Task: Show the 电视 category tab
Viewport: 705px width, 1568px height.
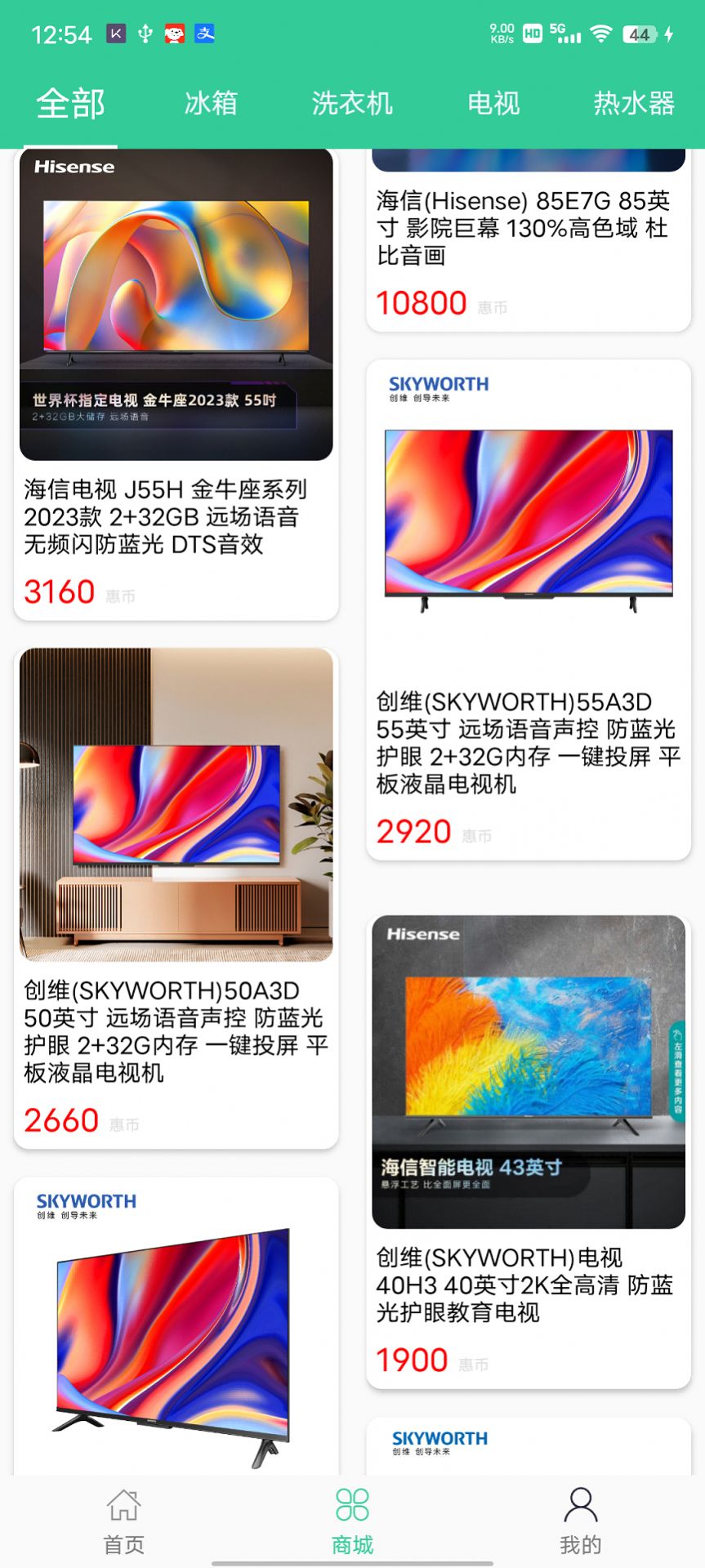Action: click(493, 104)
